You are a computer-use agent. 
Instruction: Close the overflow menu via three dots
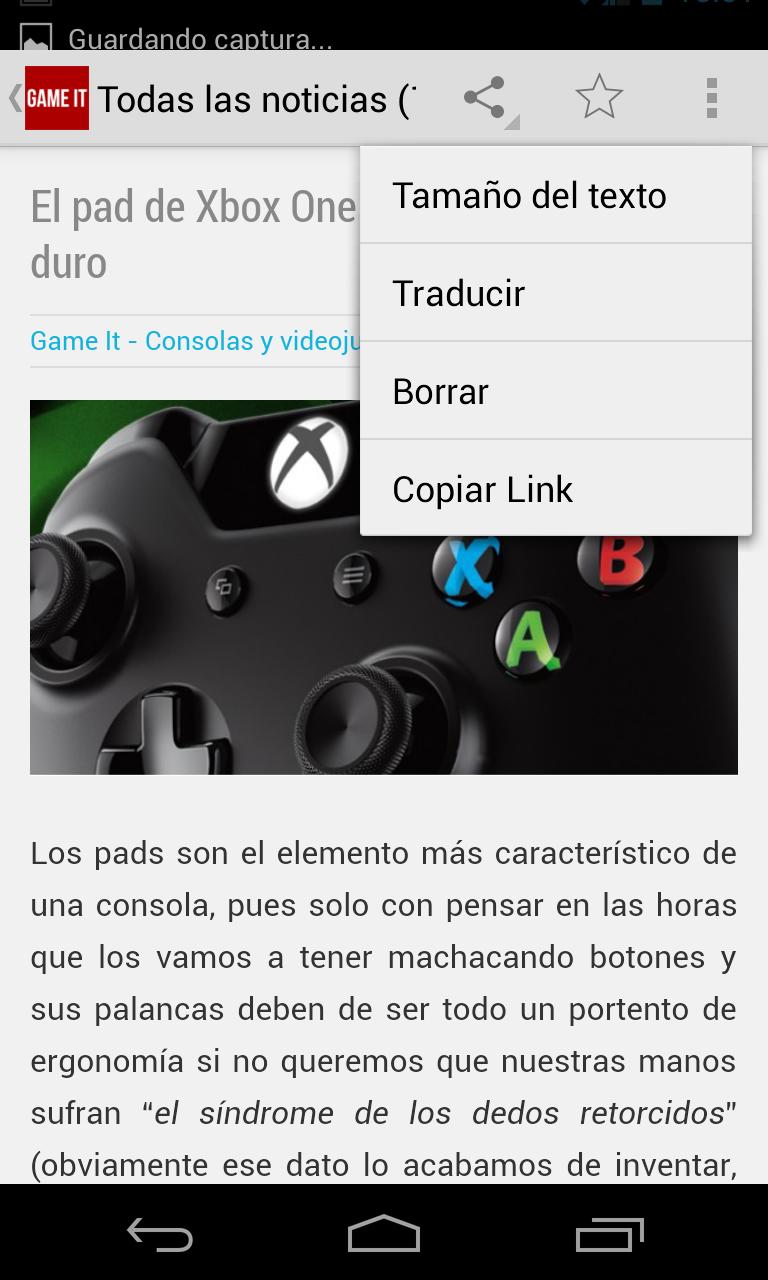(711, 98)
